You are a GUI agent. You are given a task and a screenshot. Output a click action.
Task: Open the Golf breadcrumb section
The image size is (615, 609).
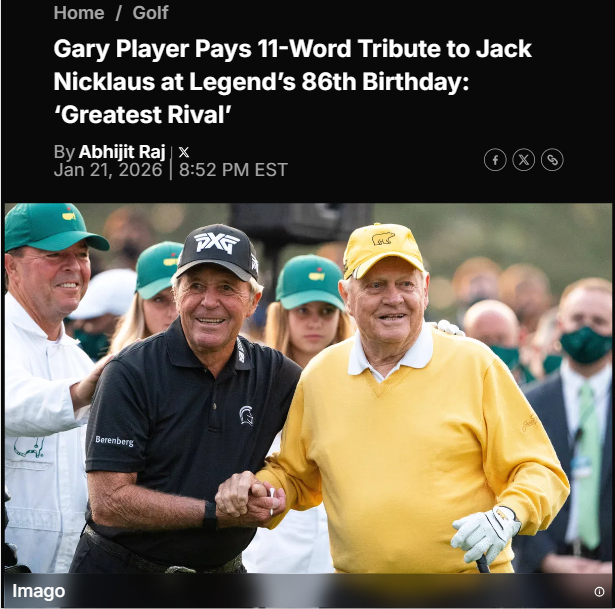pos(150,13)
